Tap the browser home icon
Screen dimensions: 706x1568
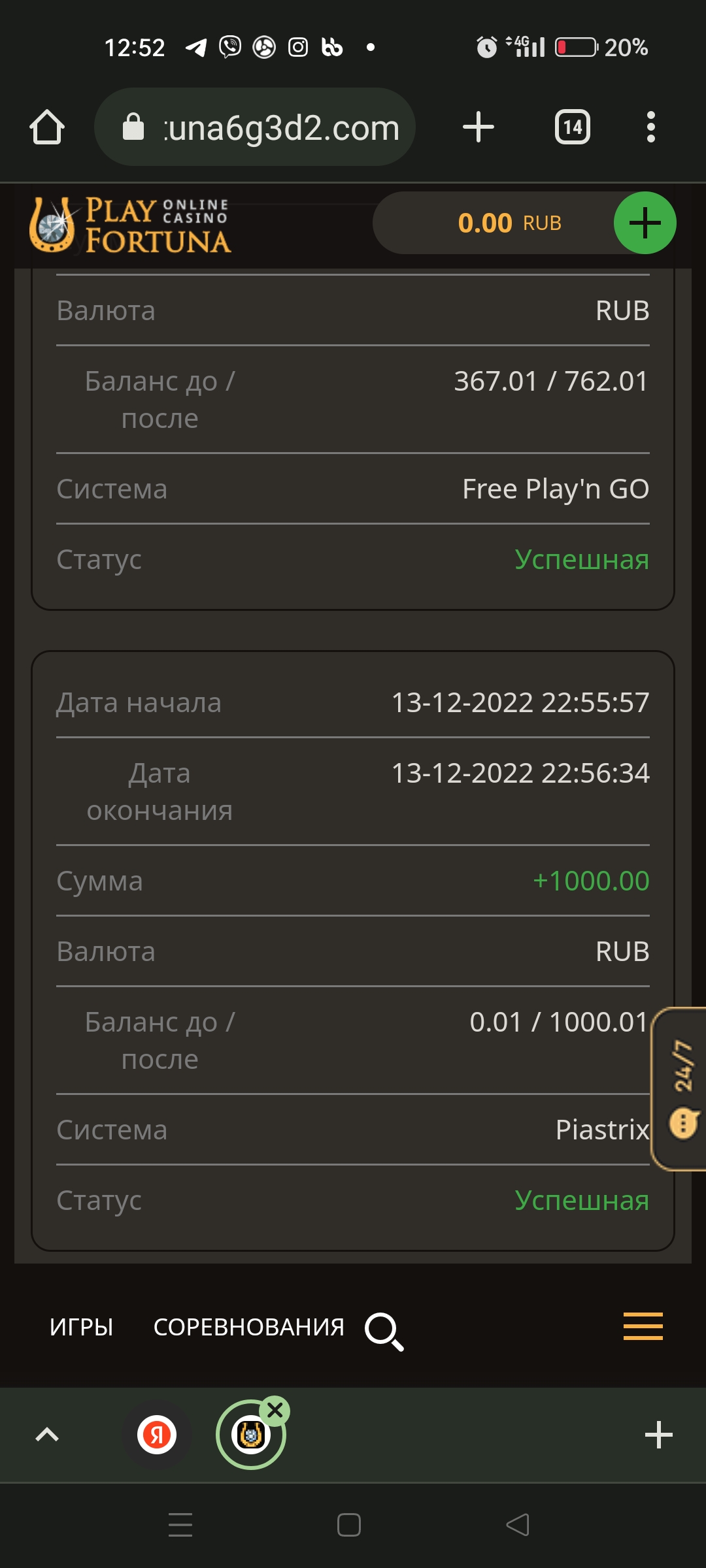[x=47, y=127]
